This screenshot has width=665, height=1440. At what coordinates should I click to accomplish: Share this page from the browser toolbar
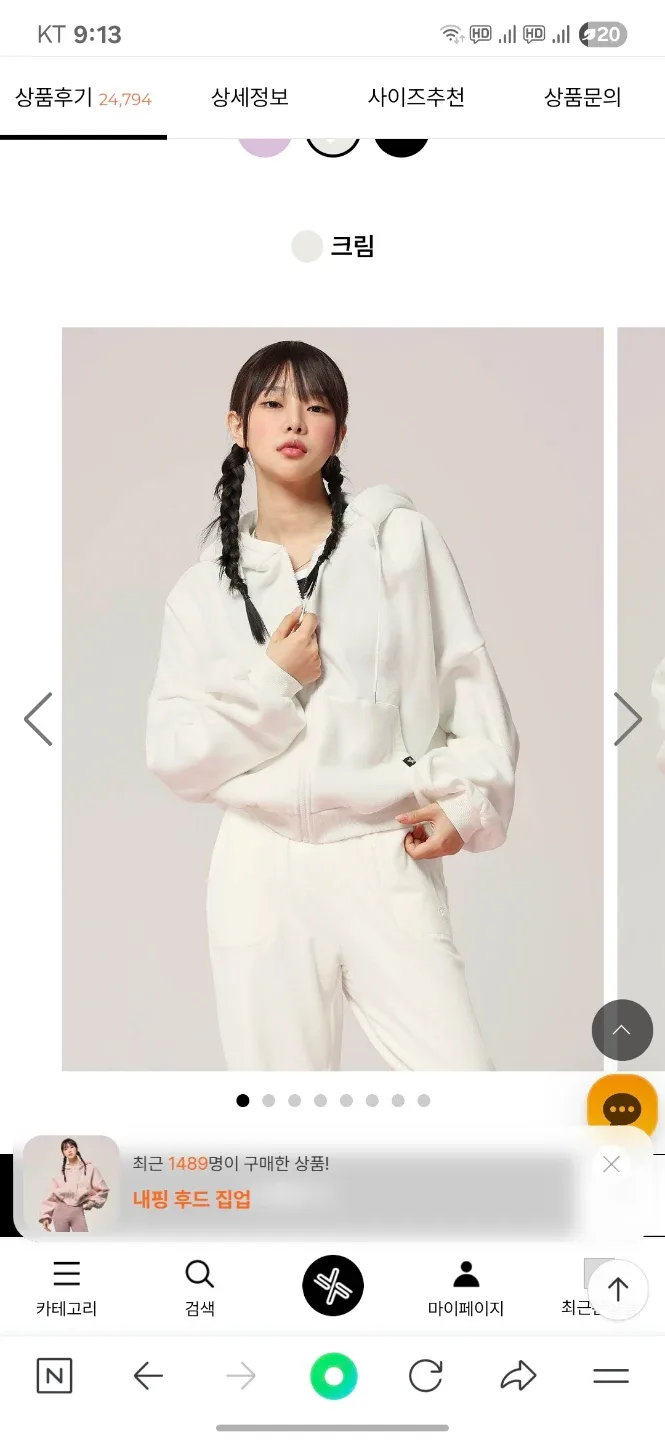coord(518,1377)
